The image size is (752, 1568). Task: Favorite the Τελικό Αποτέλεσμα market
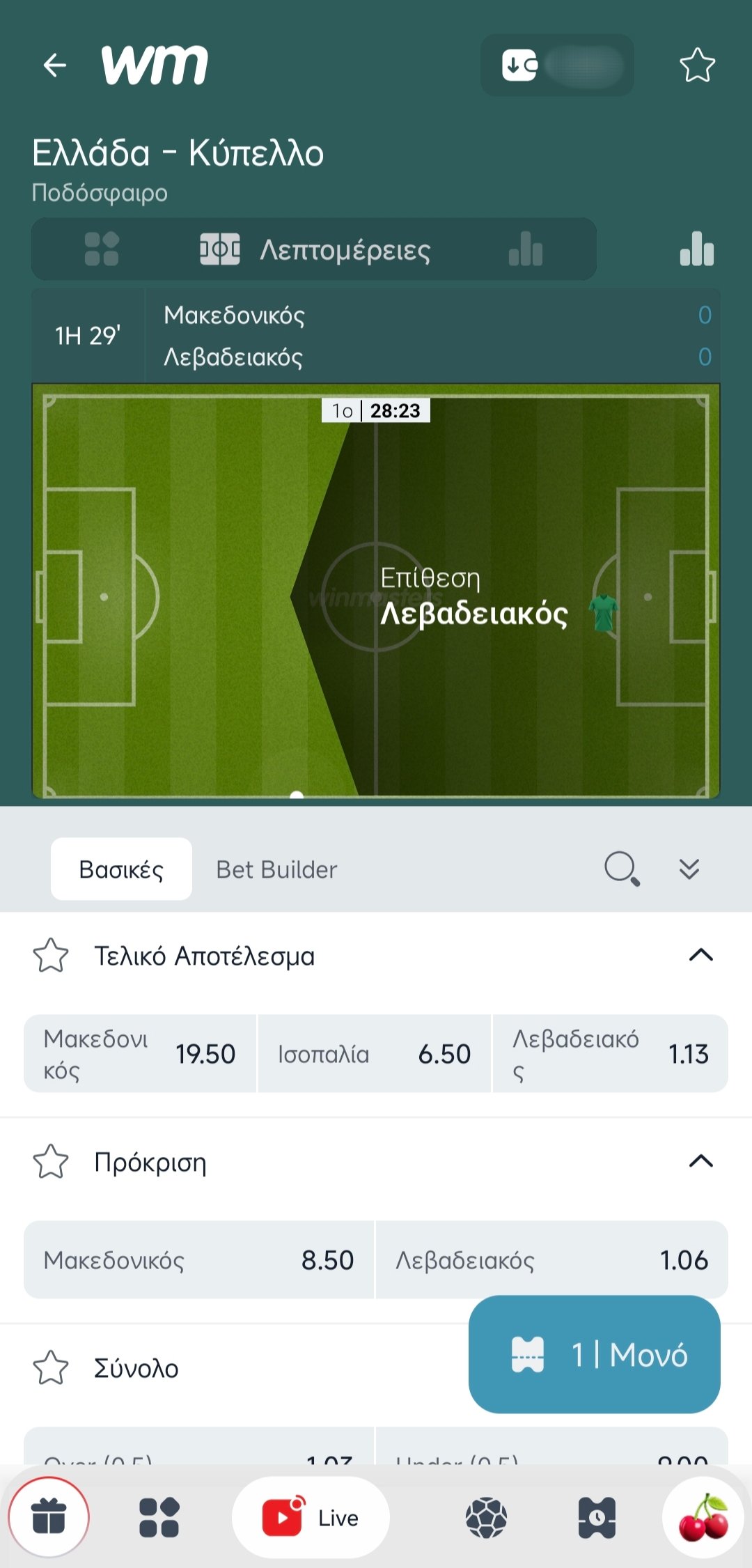(x=51, y=956)
